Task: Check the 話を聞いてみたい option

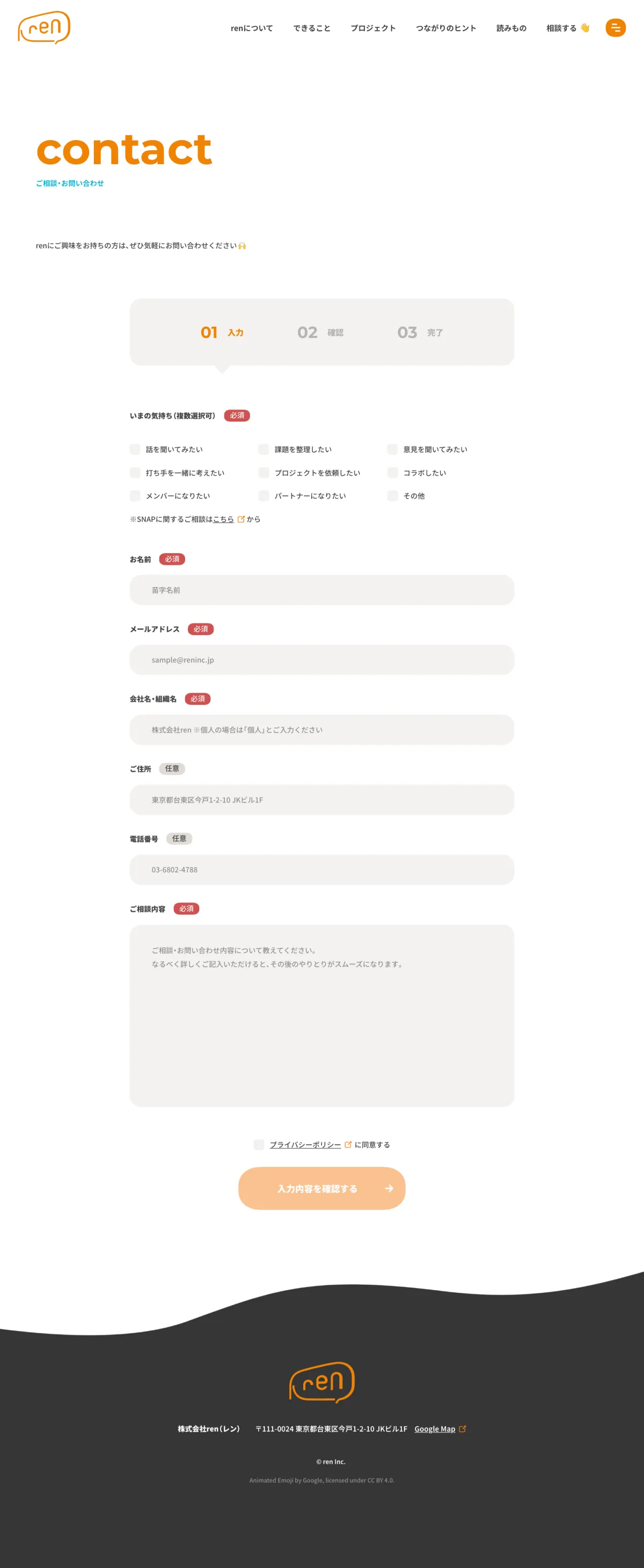Action: pyautogui.click(x=135, y=449)
